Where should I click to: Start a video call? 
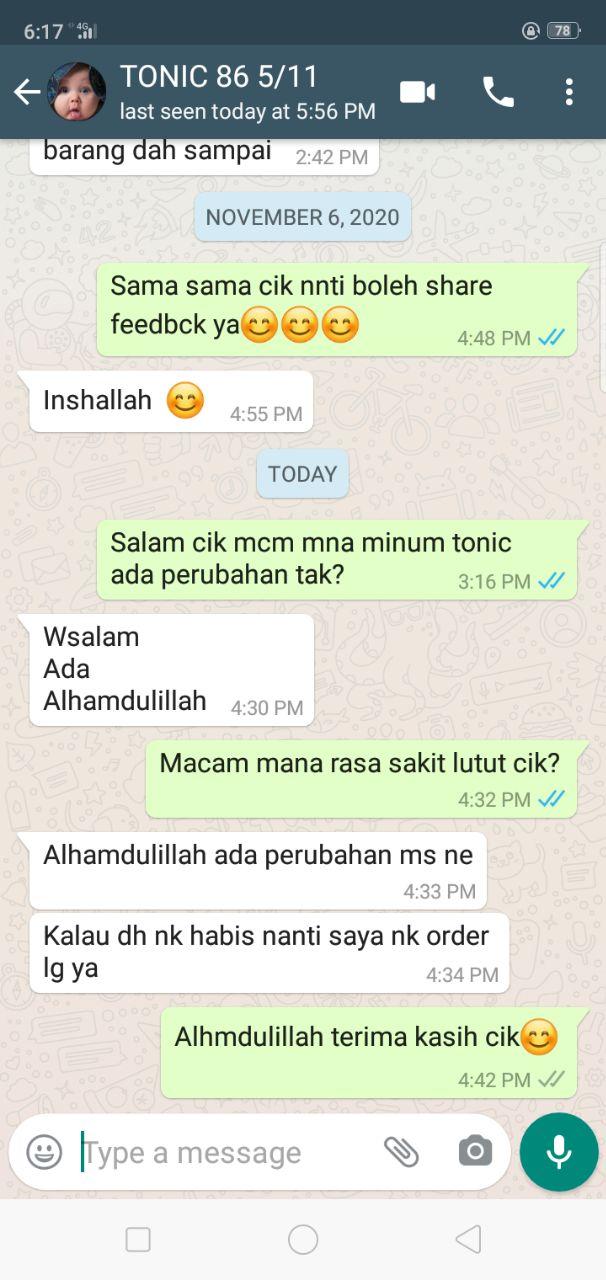(418, 92)
